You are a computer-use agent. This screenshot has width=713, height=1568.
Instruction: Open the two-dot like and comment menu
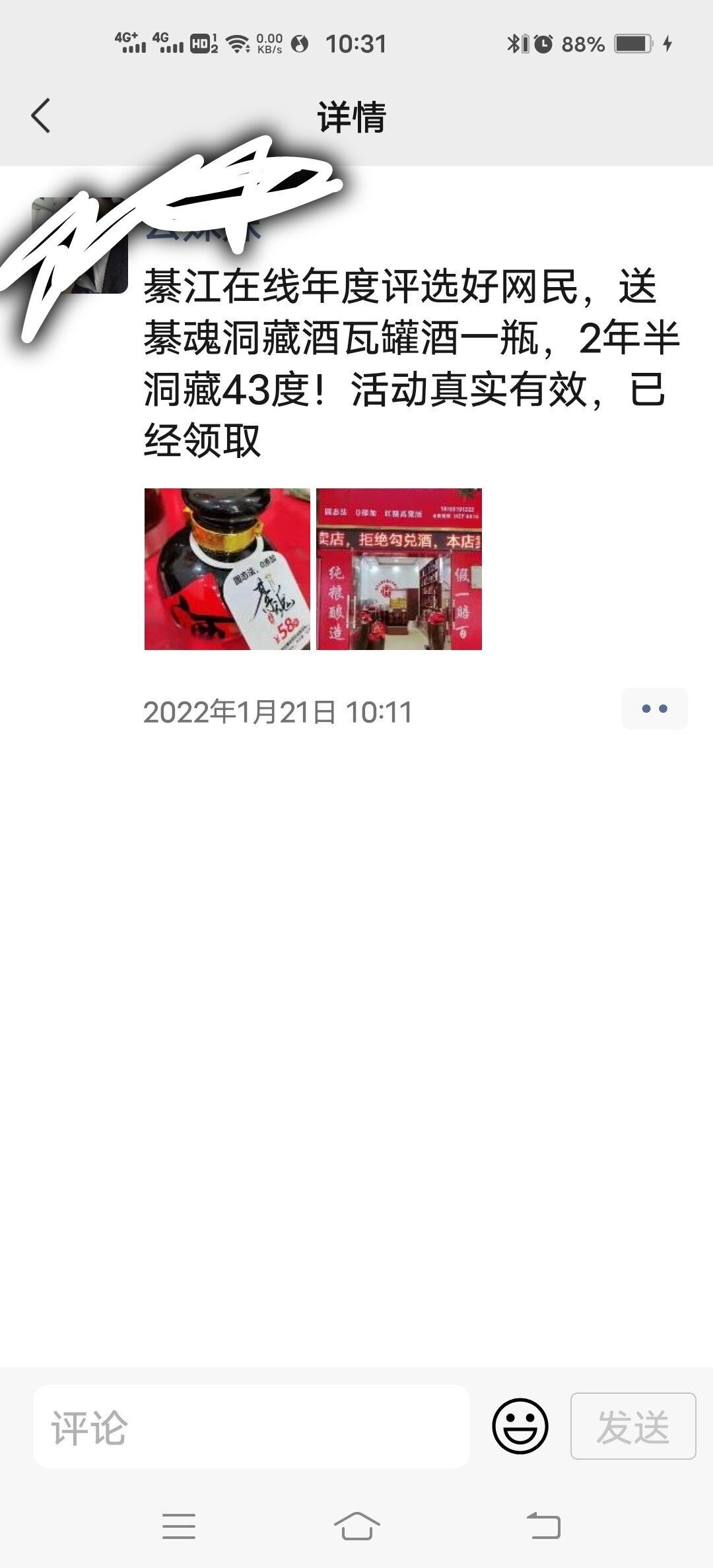point(654,709)
